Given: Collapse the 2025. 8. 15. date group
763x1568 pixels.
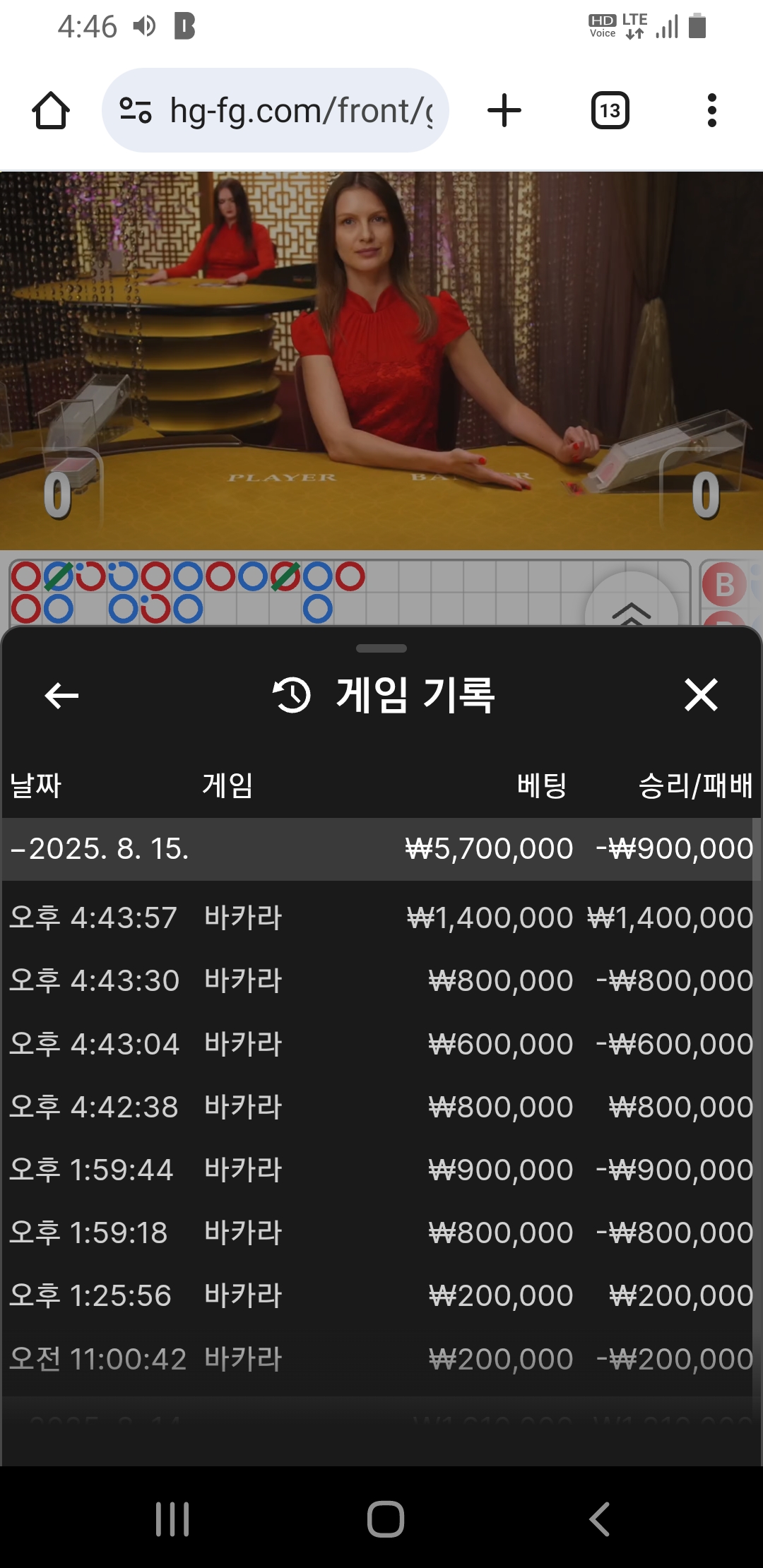Looking at the screenshot, I should pyautogui.click(x=99, y=849).
